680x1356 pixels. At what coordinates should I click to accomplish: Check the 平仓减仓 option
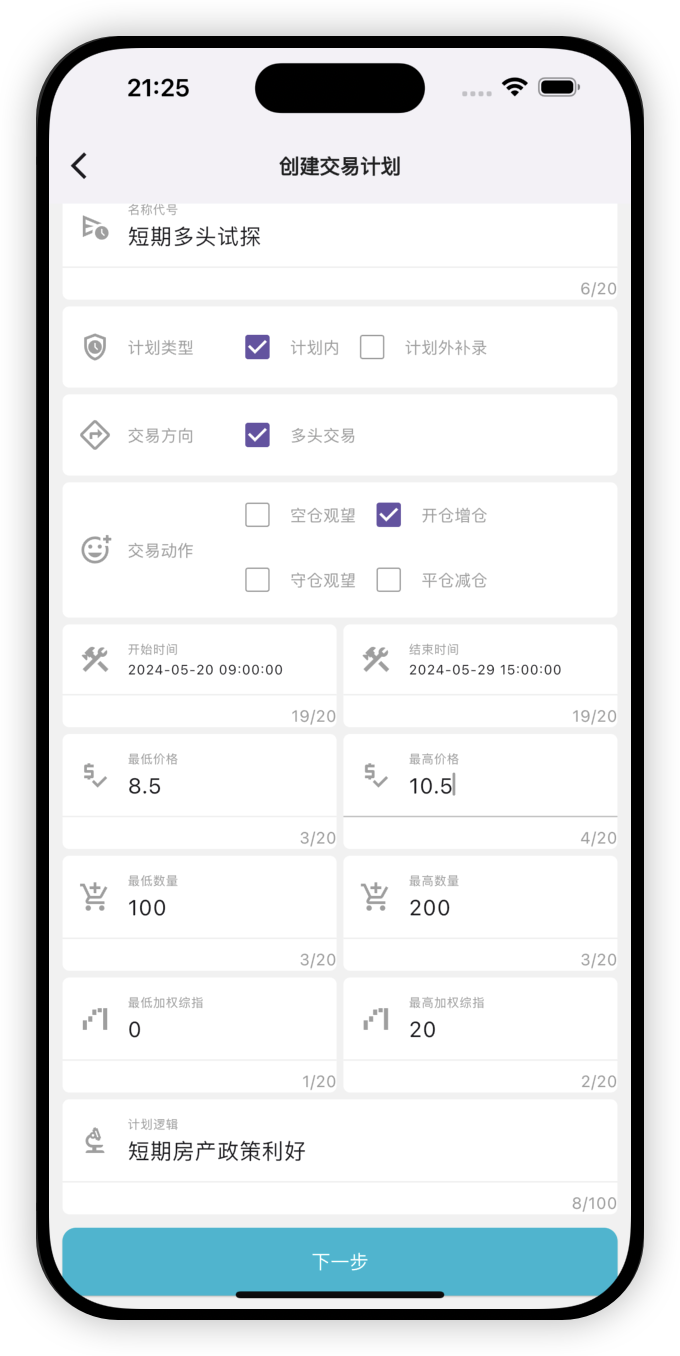coord(388,580)
